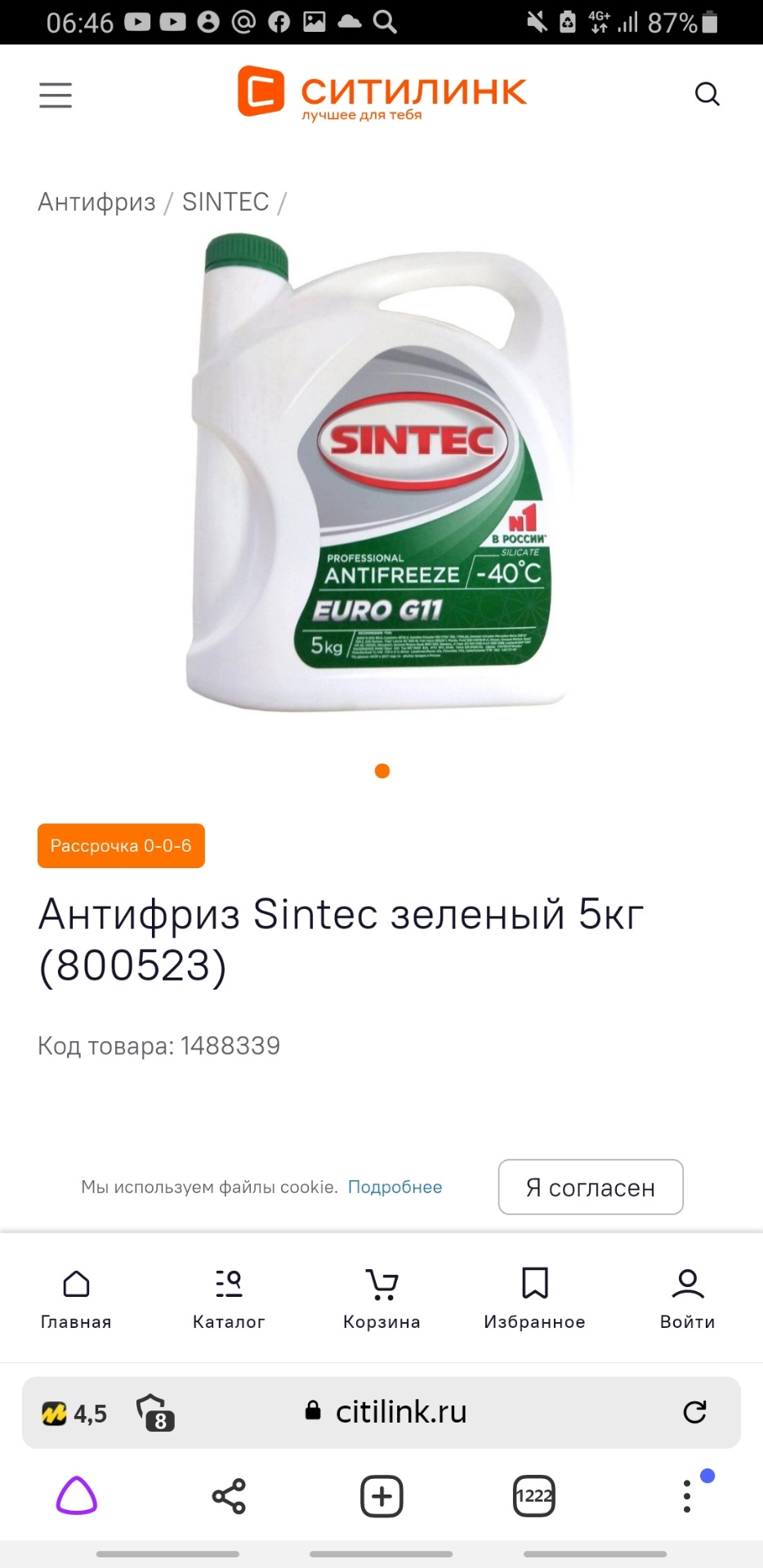Open the Sintec antifreeze product photo
Image resolution: width=763 pixels, height=1568 pixels.
[x=381, y=474]
